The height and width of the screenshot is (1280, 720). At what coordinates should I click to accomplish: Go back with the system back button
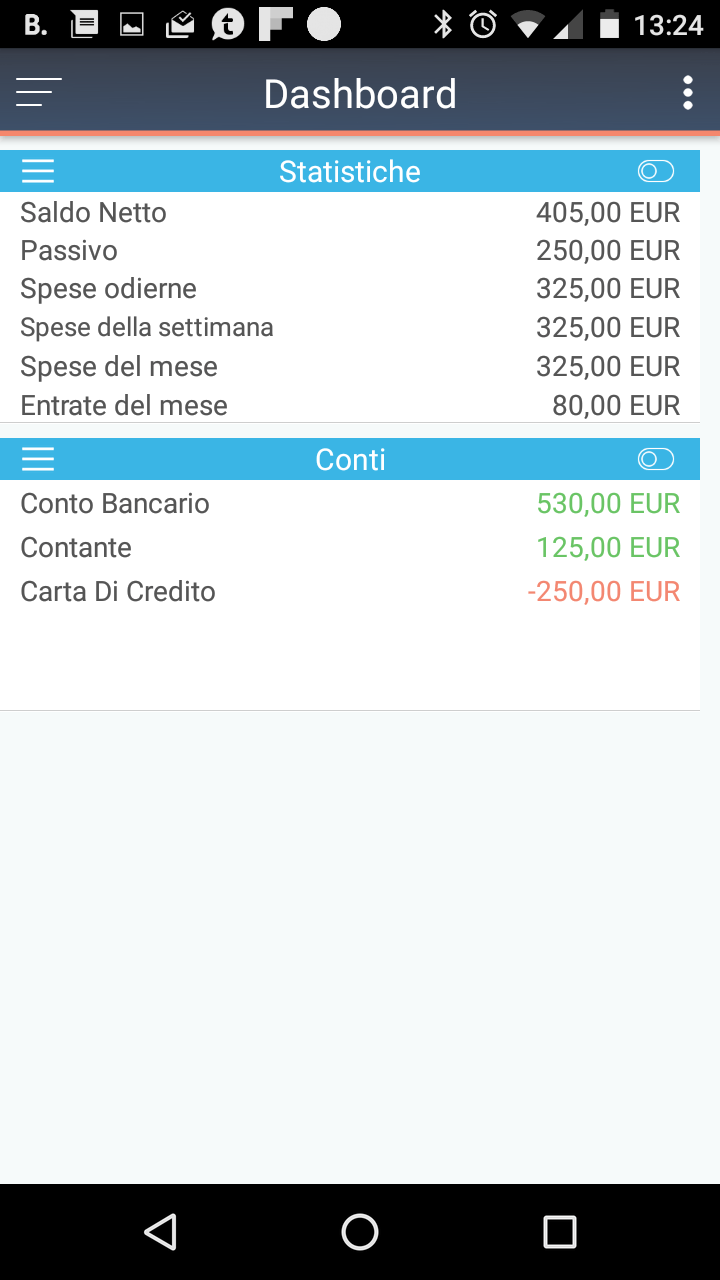point(160,1232)
